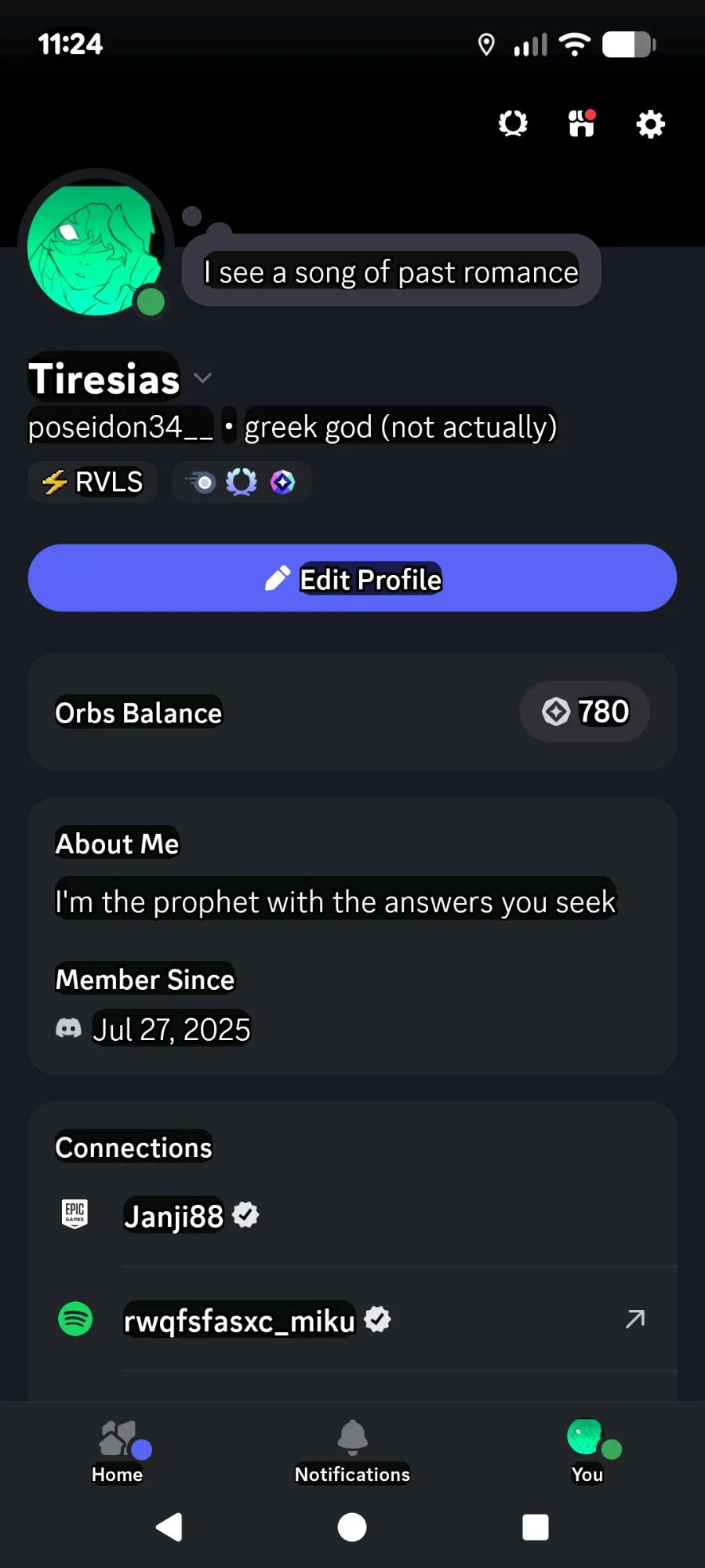Open the shop icon with red dot
This screenshot has height=1568, width=705.
pos(581,124)
